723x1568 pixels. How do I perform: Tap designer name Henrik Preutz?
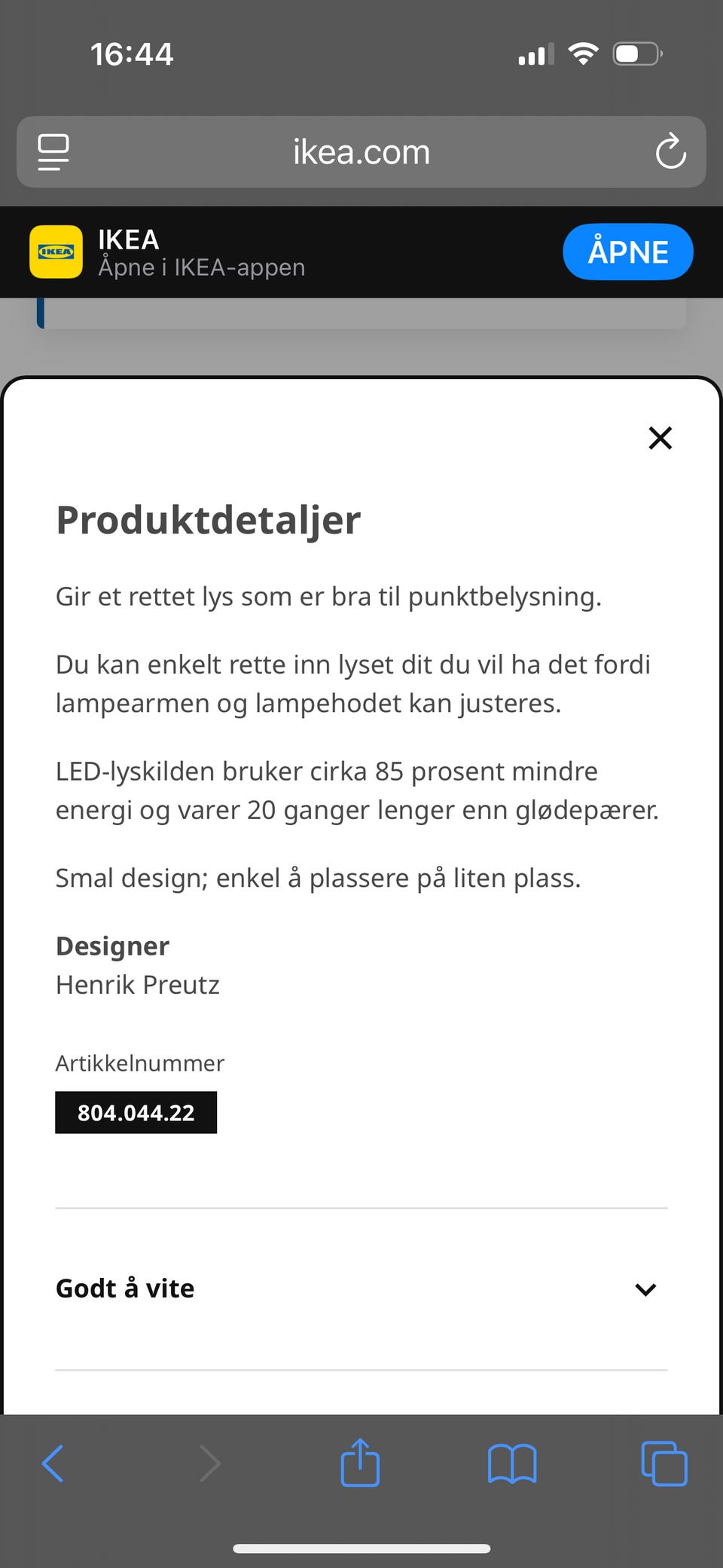pos(137,984)
